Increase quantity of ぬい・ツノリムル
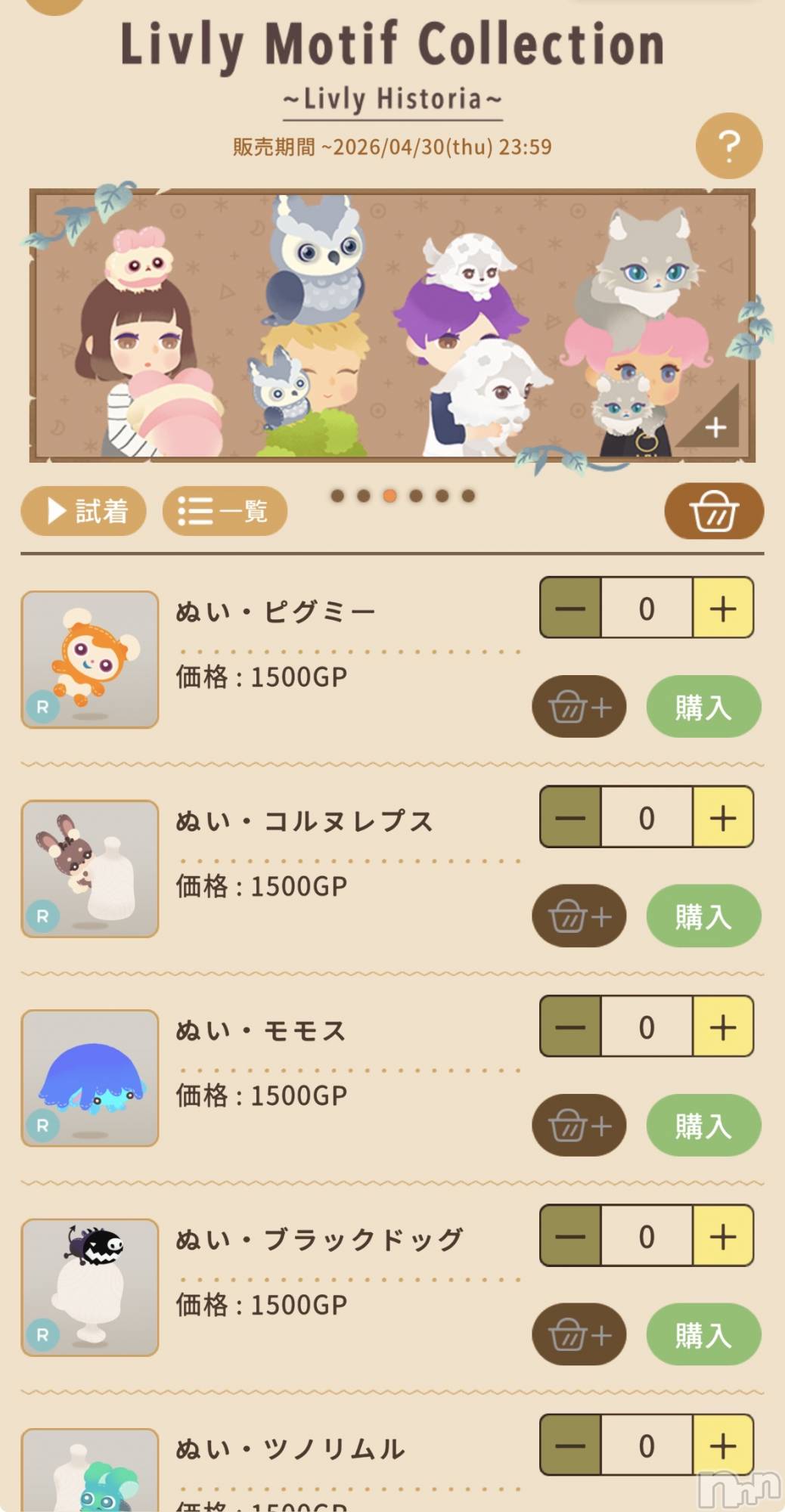Image resolution: width=785 pixels, height=1512 pixels. coord(723,1446)
